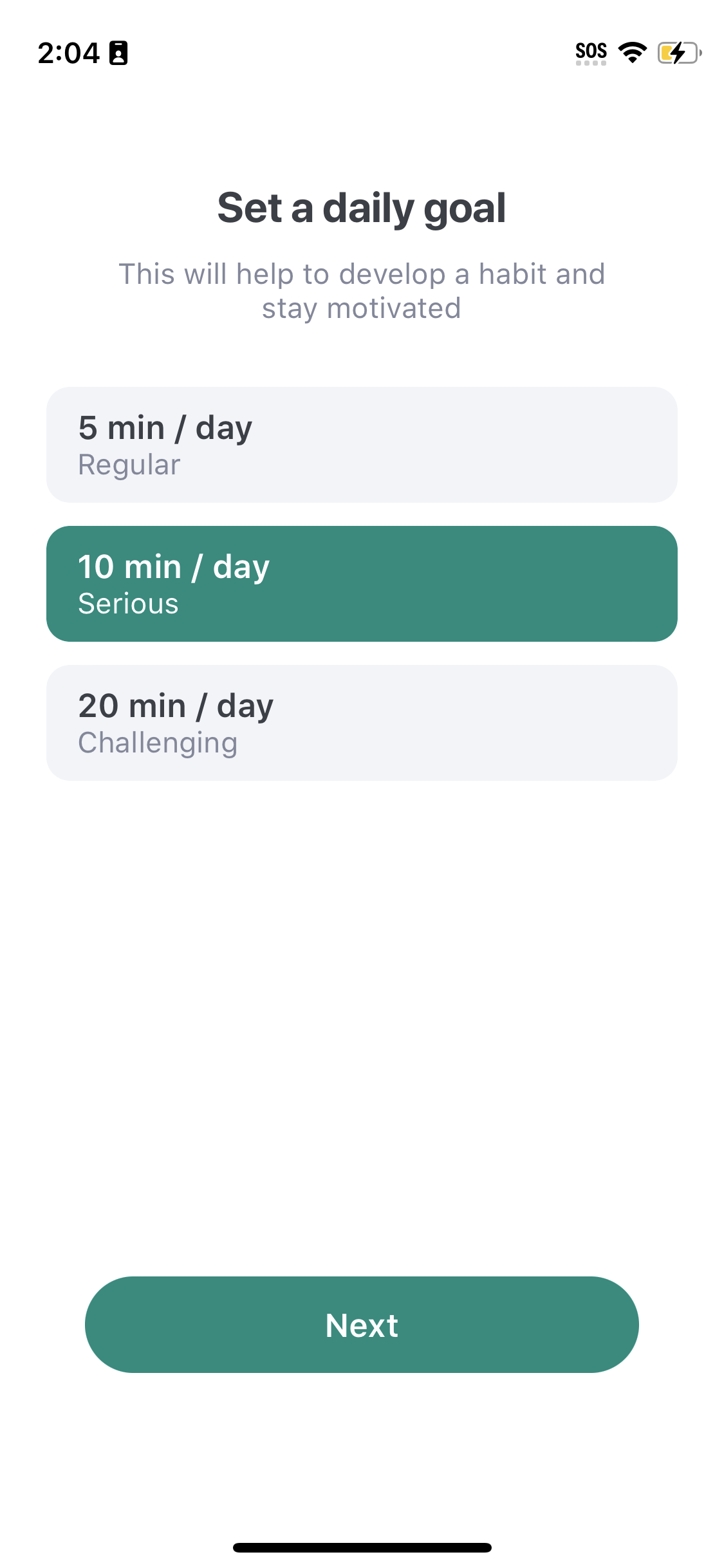
Task: Tap 'Next' to confirm daily goal
Action: [362, 1324]
